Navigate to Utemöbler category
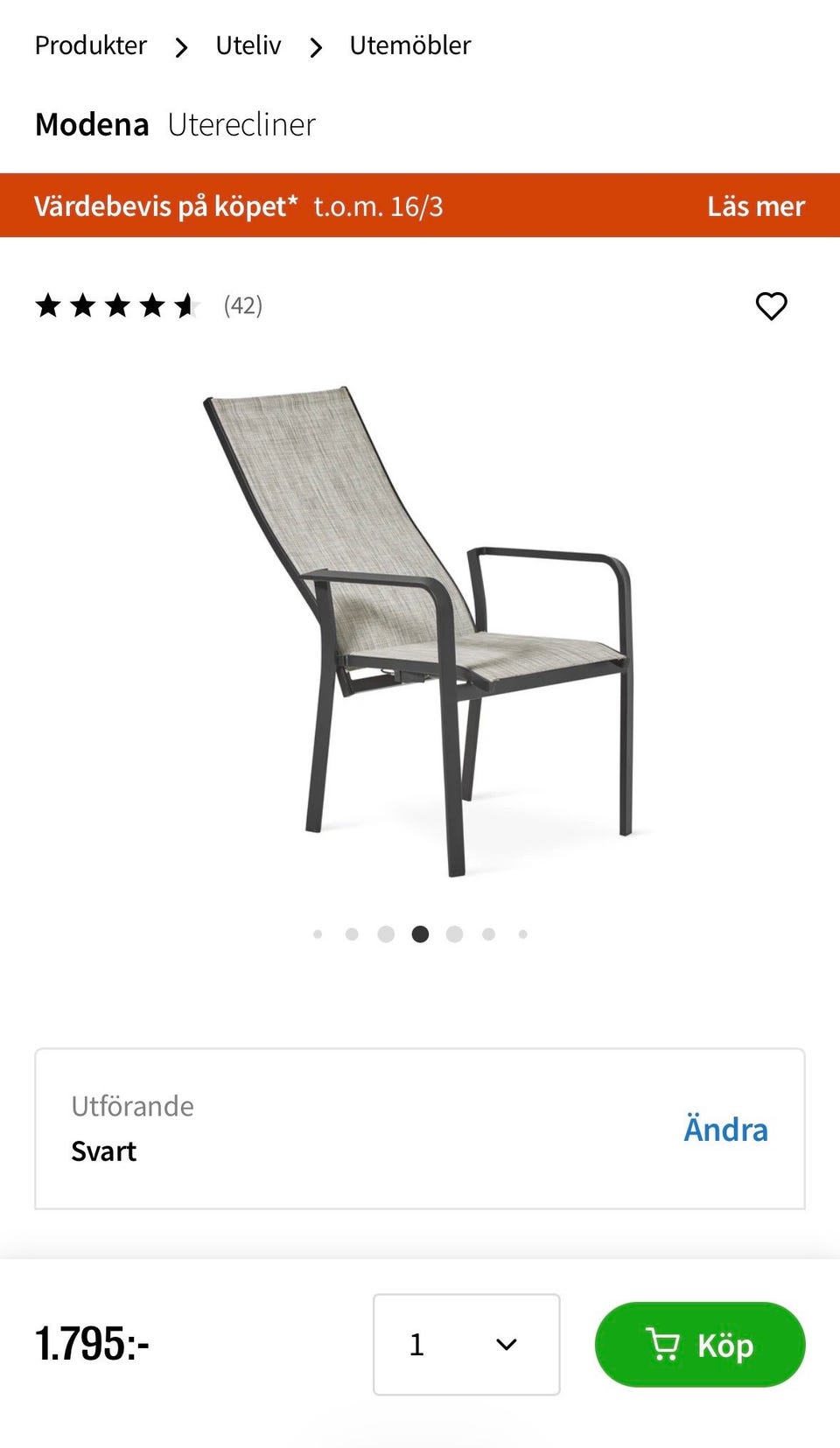 (x=410, y=45)
